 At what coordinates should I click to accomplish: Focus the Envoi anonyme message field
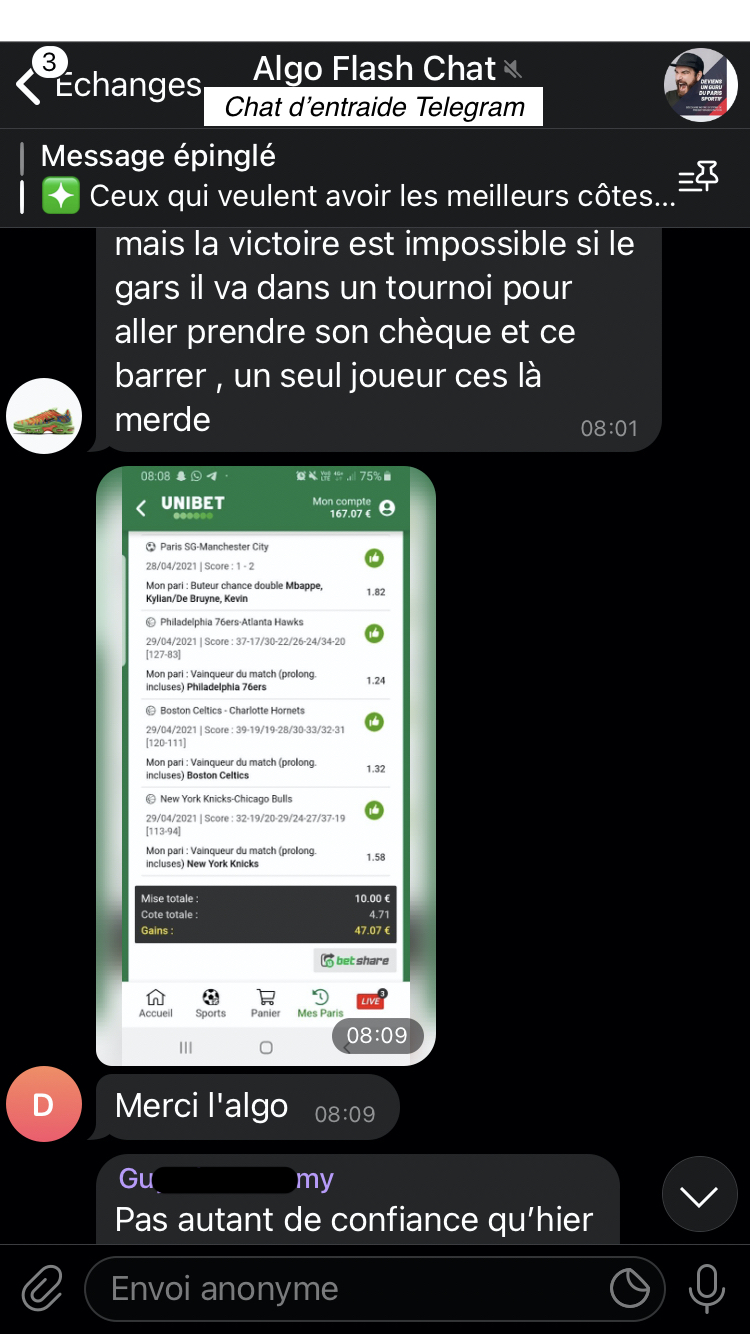tap(350, 1289)
